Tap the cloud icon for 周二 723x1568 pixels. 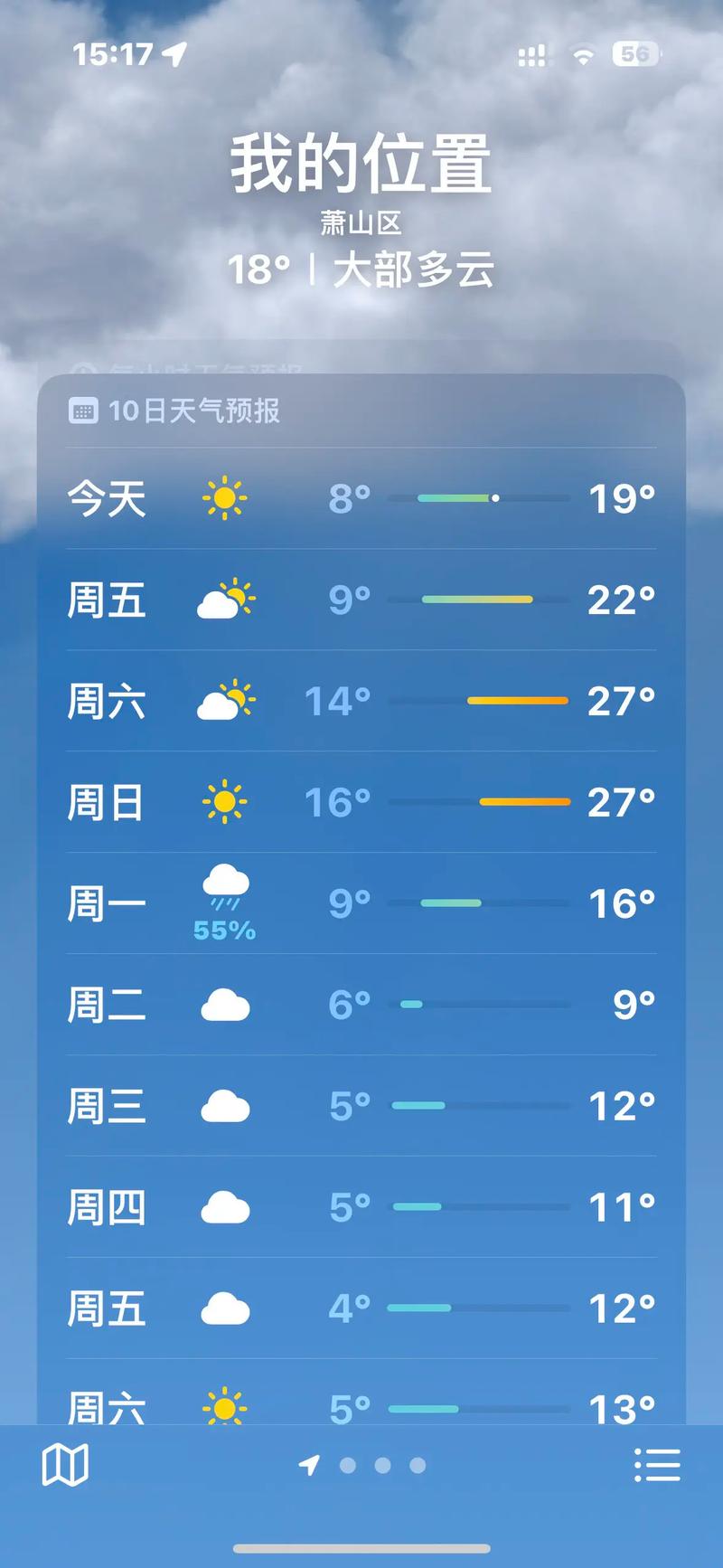coord(225,1002)
